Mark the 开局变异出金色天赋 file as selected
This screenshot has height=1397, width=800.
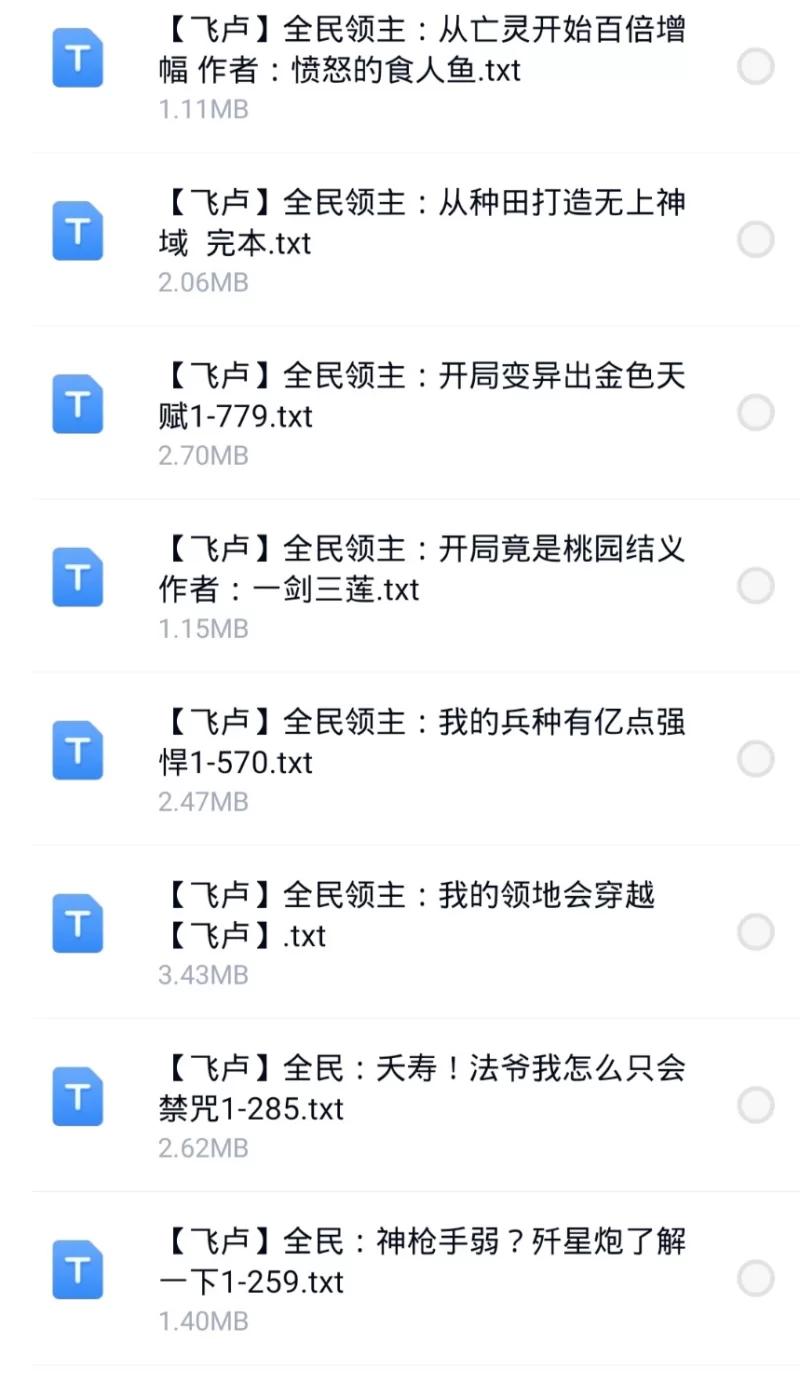click(755, 413)
